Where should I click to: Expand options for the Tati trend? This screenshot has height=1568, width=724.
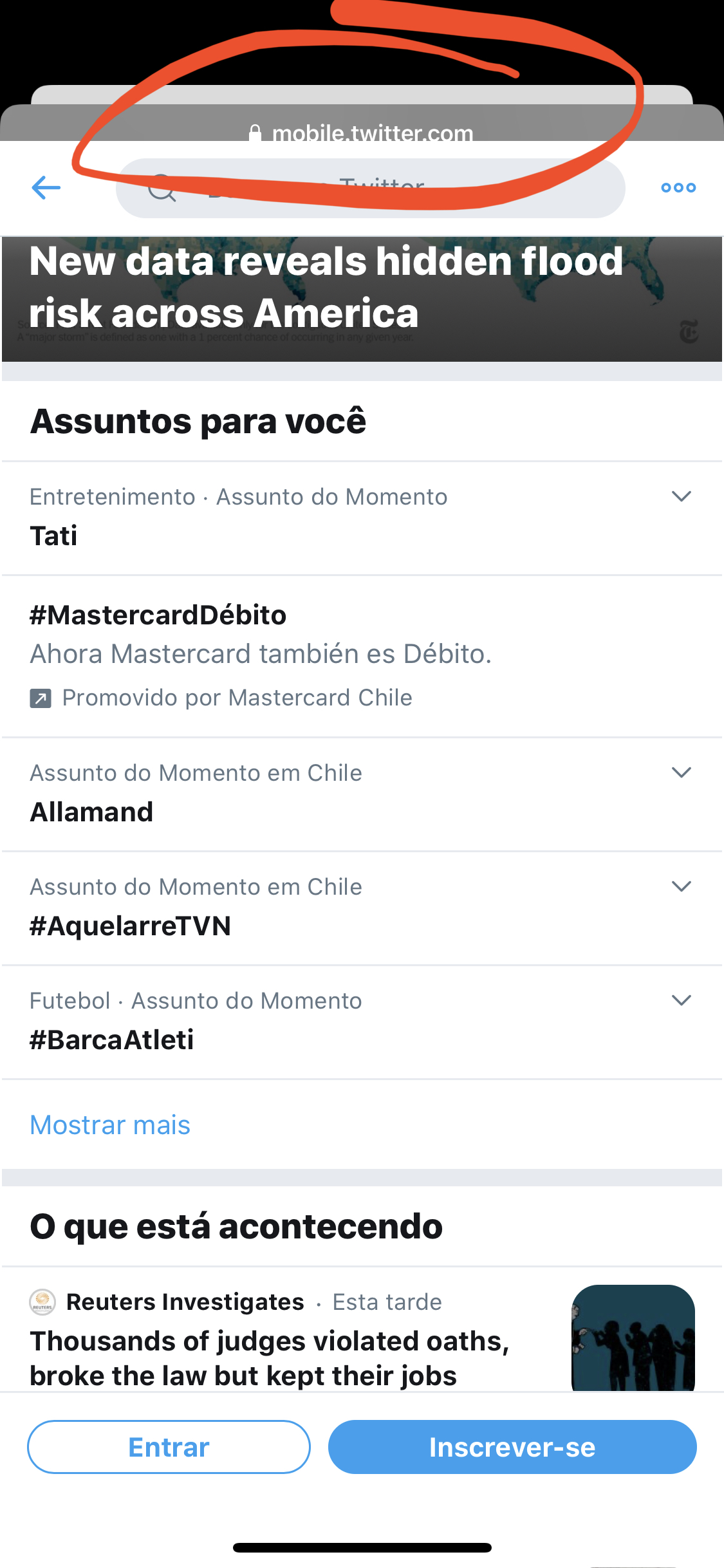682,496
